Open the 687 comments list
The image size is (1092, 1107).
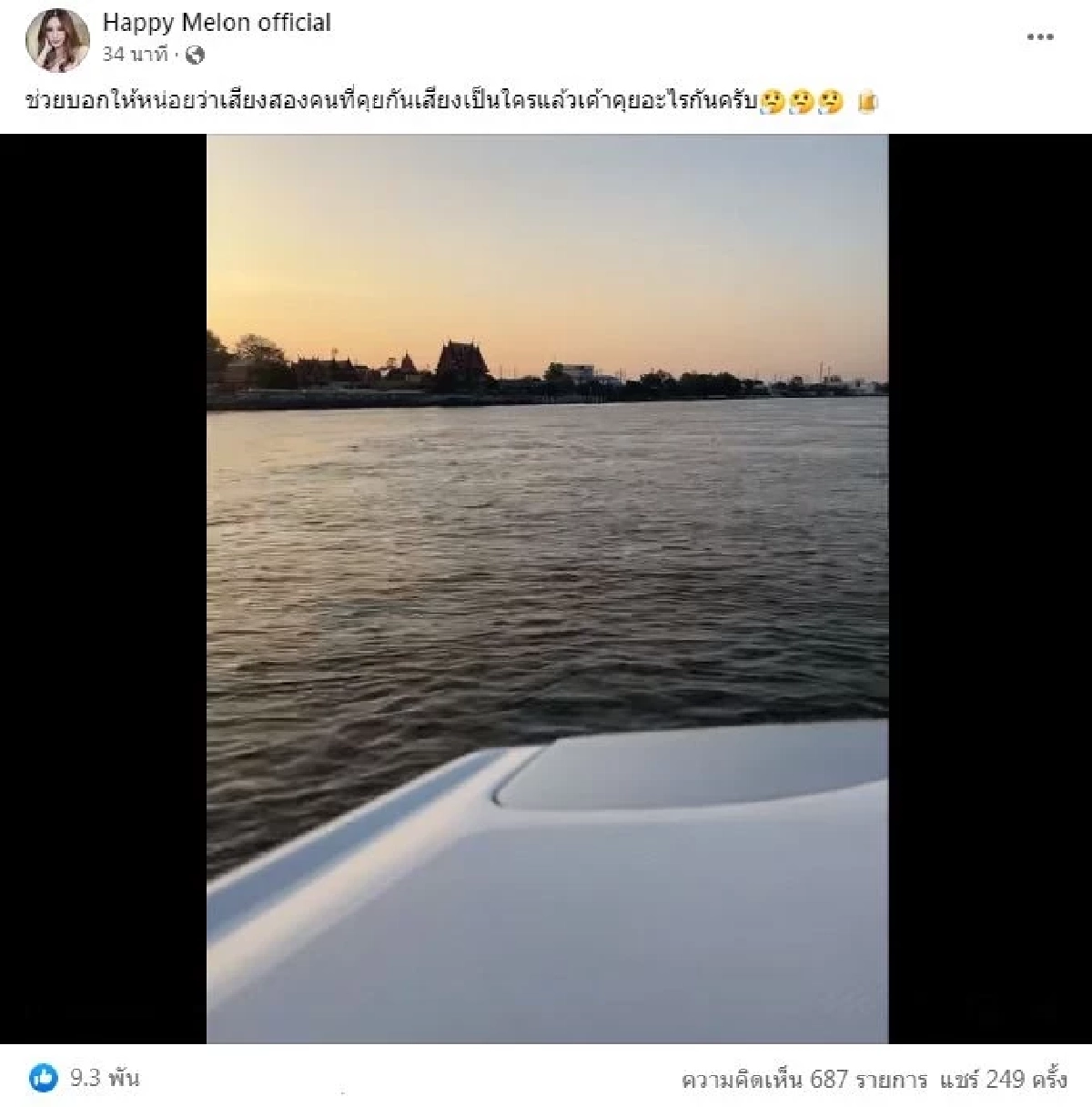tap(804, 1080)
